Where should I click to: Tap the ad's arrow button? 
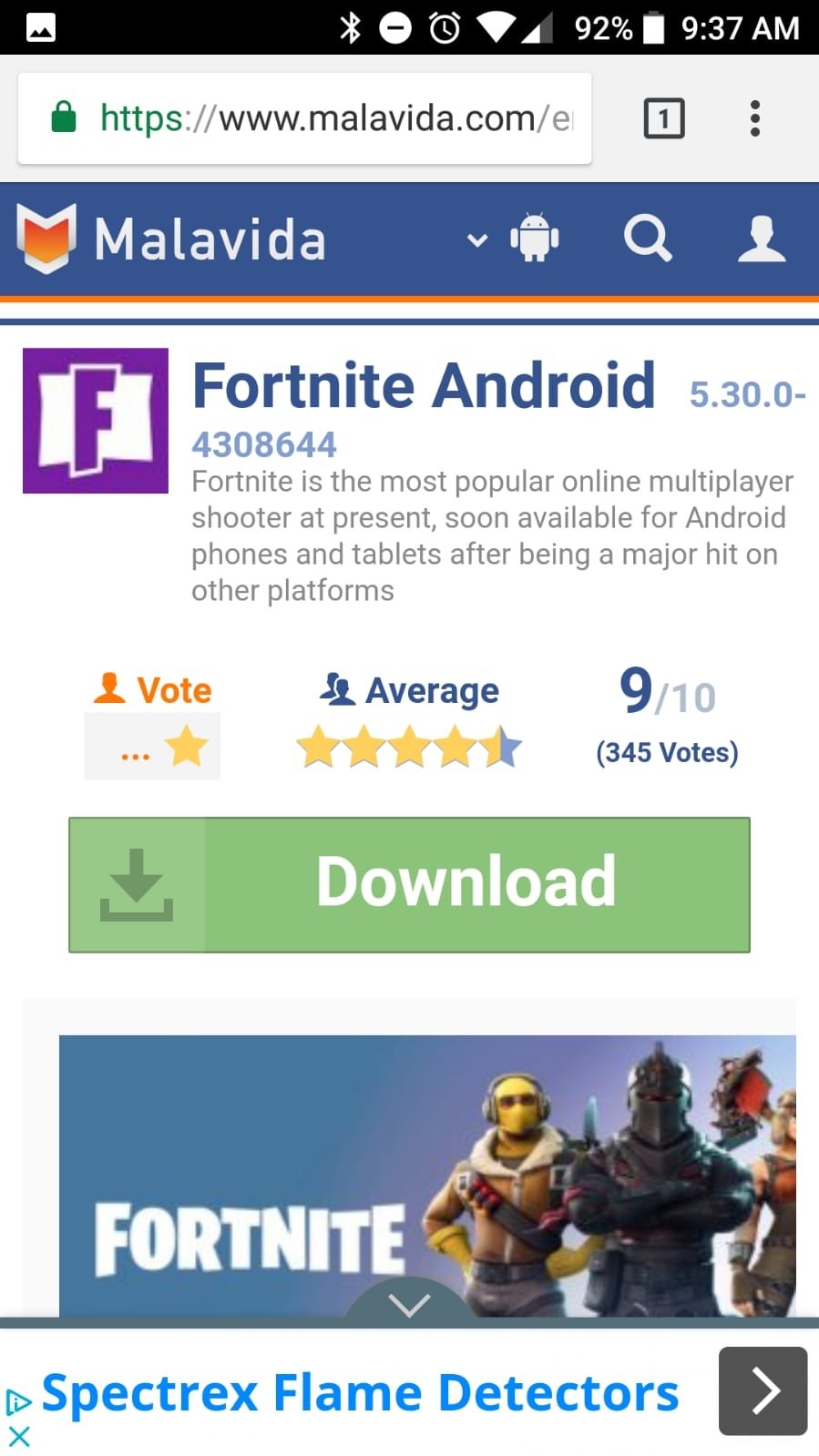pos(763,1391)
